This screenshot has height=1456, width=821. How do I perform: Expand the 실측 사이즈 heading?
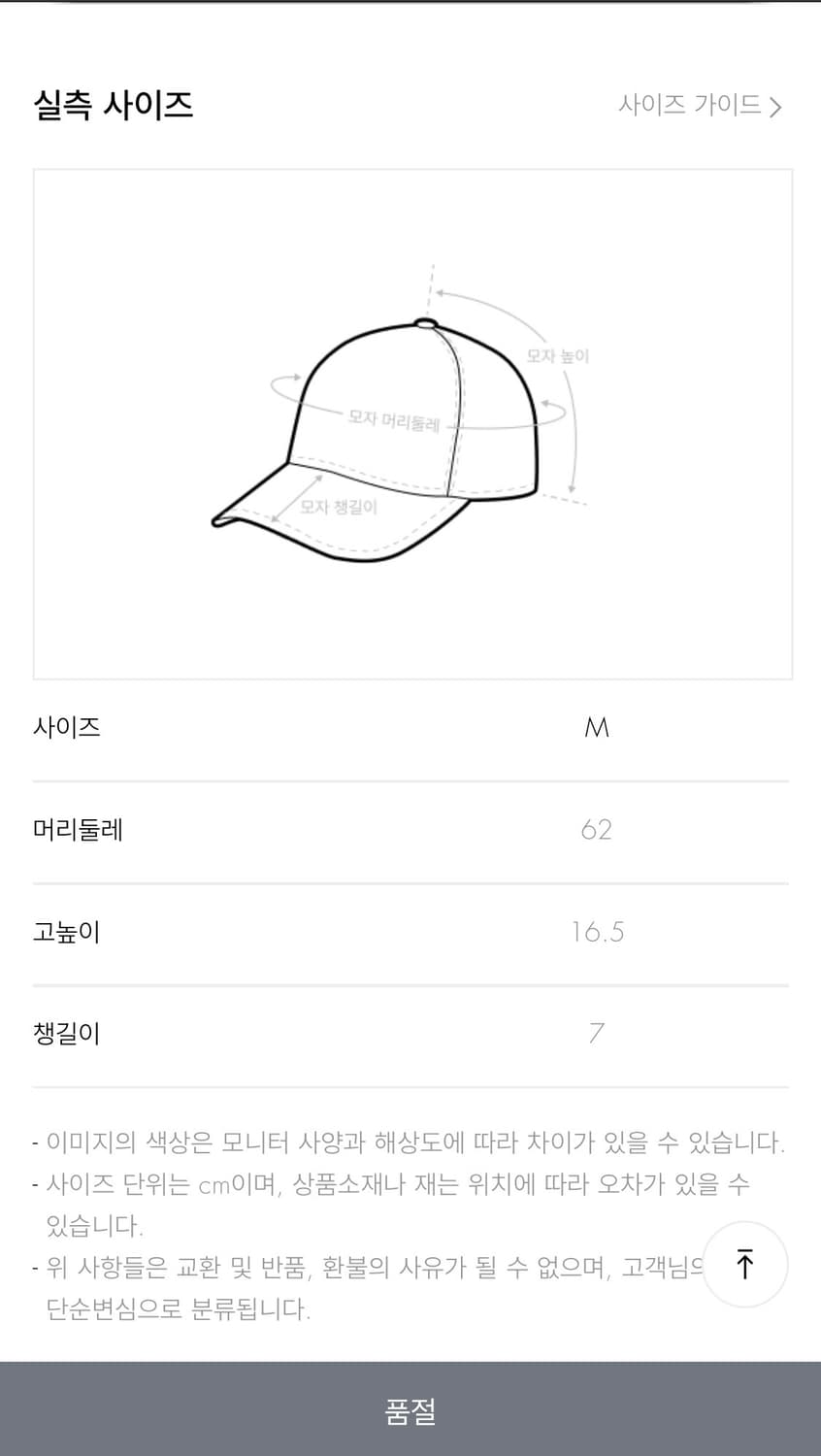tap(113, 107)
